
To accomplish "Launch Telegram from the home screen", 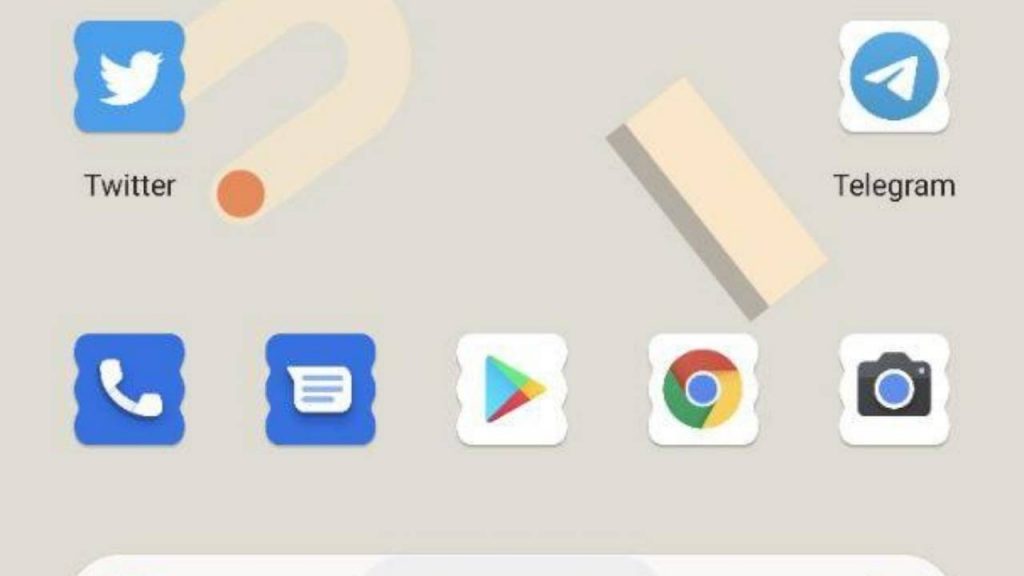I will pyautogui.click(x=893, y=78).
